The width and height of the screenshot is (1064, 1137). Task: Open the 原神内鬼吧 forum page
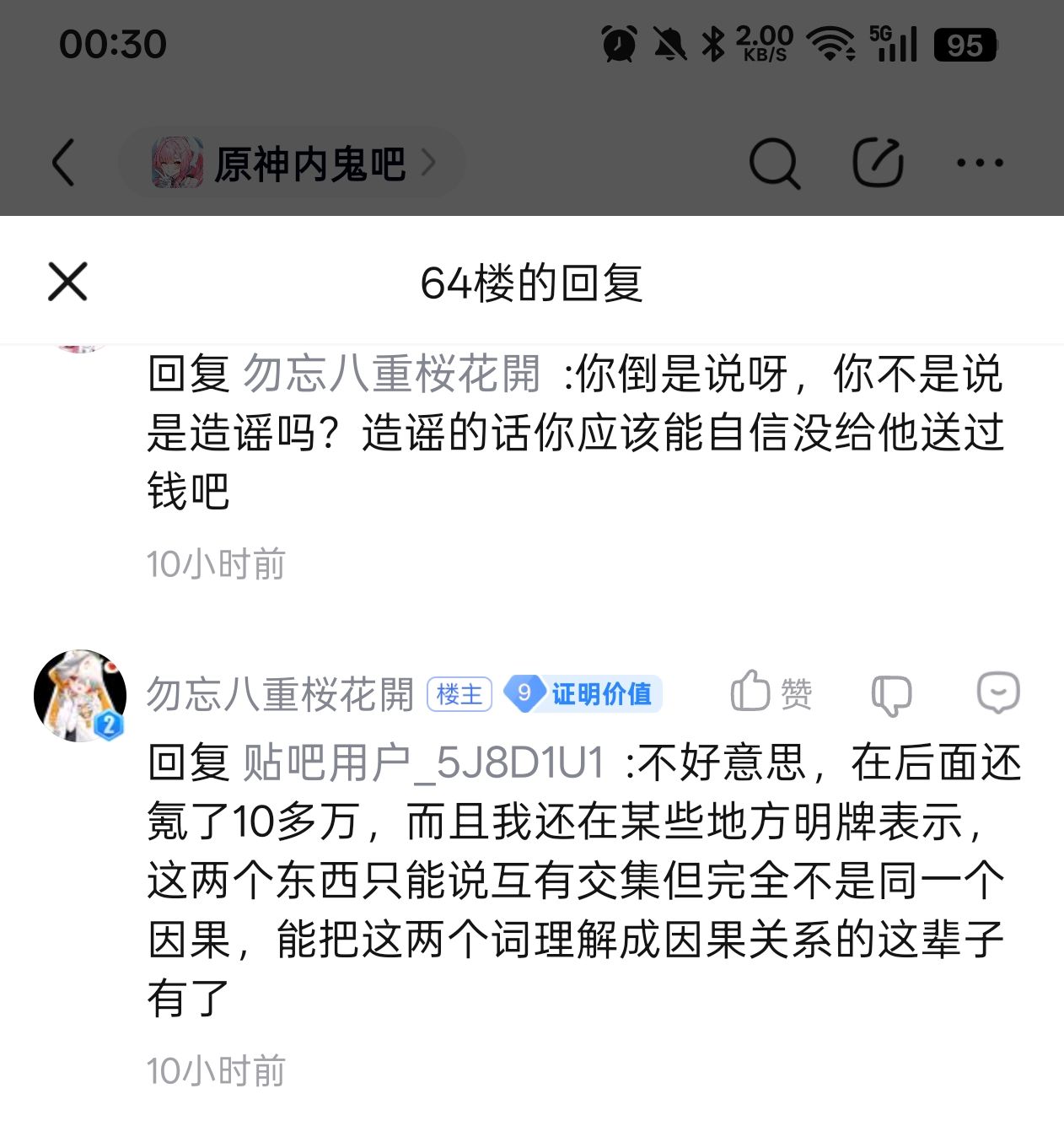(x=293, y=163)
